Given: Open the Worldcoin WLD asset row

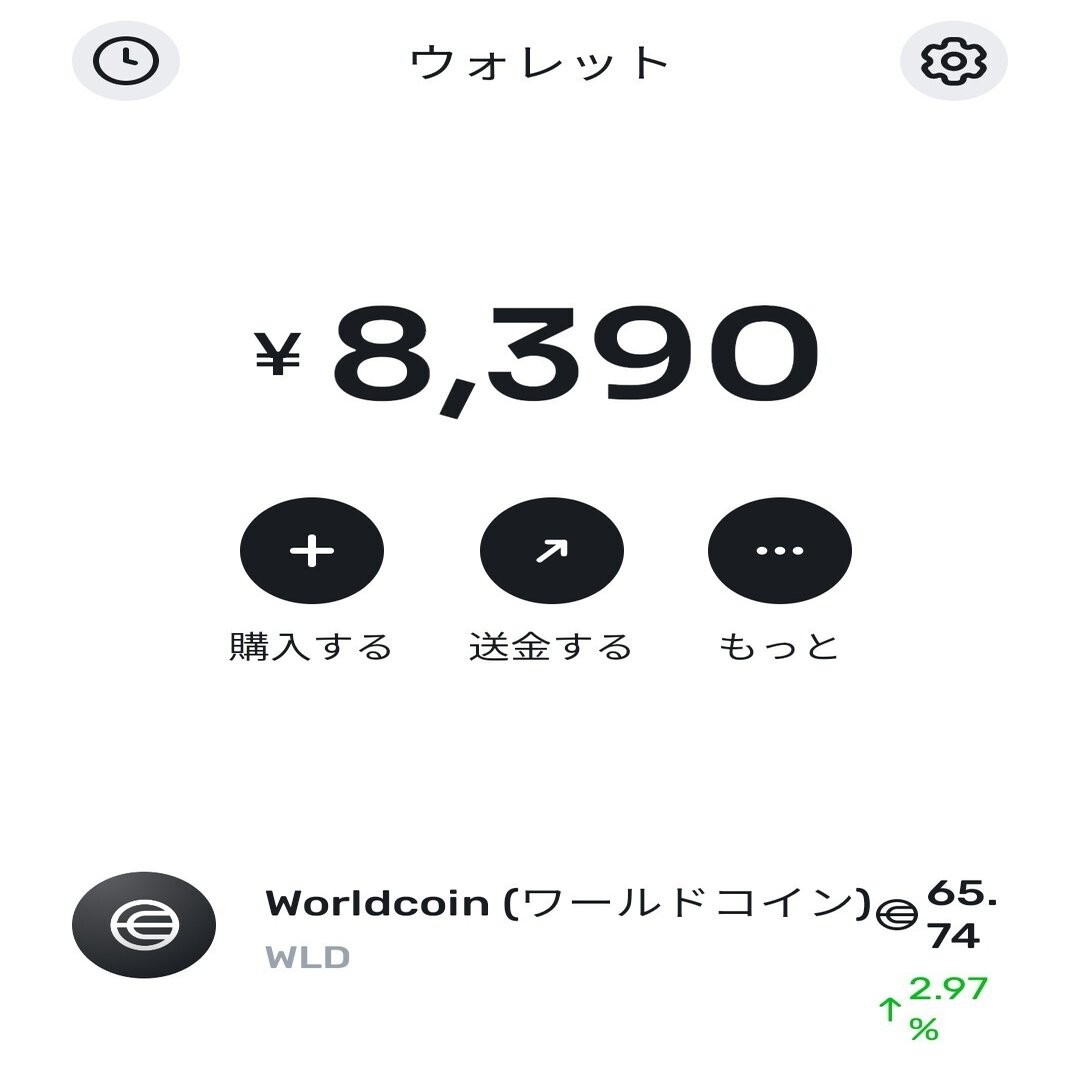Looking at the screenshot, I should coord(540,925).
